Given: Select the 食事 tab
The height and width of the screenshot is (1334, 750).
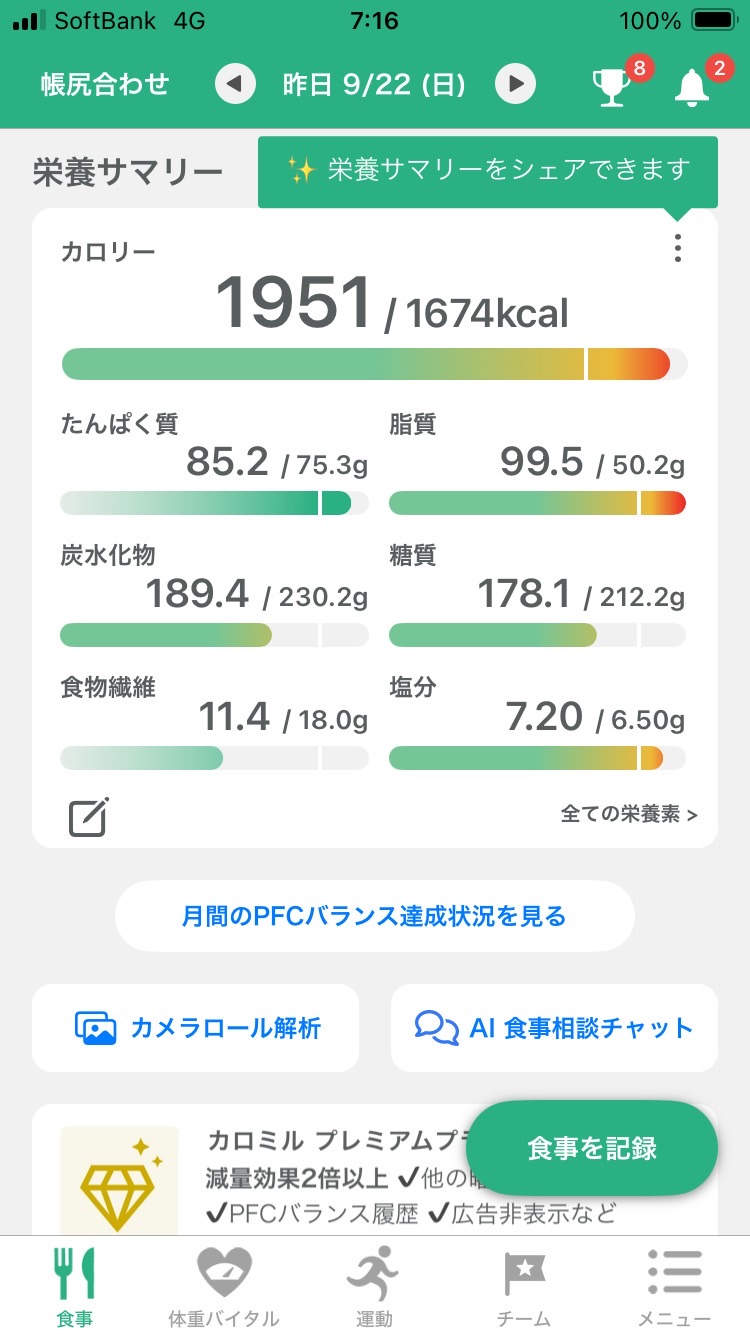Looking at the screenshot, I should [74, 1286].
